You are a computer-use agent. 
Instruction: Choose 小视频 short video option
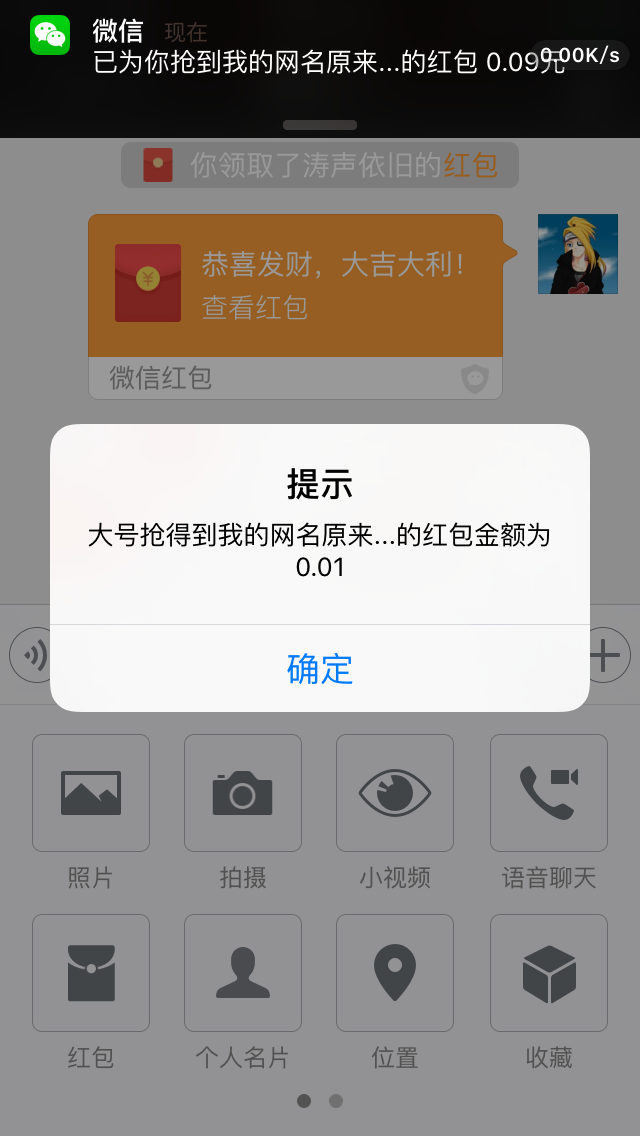pos(395,793)
